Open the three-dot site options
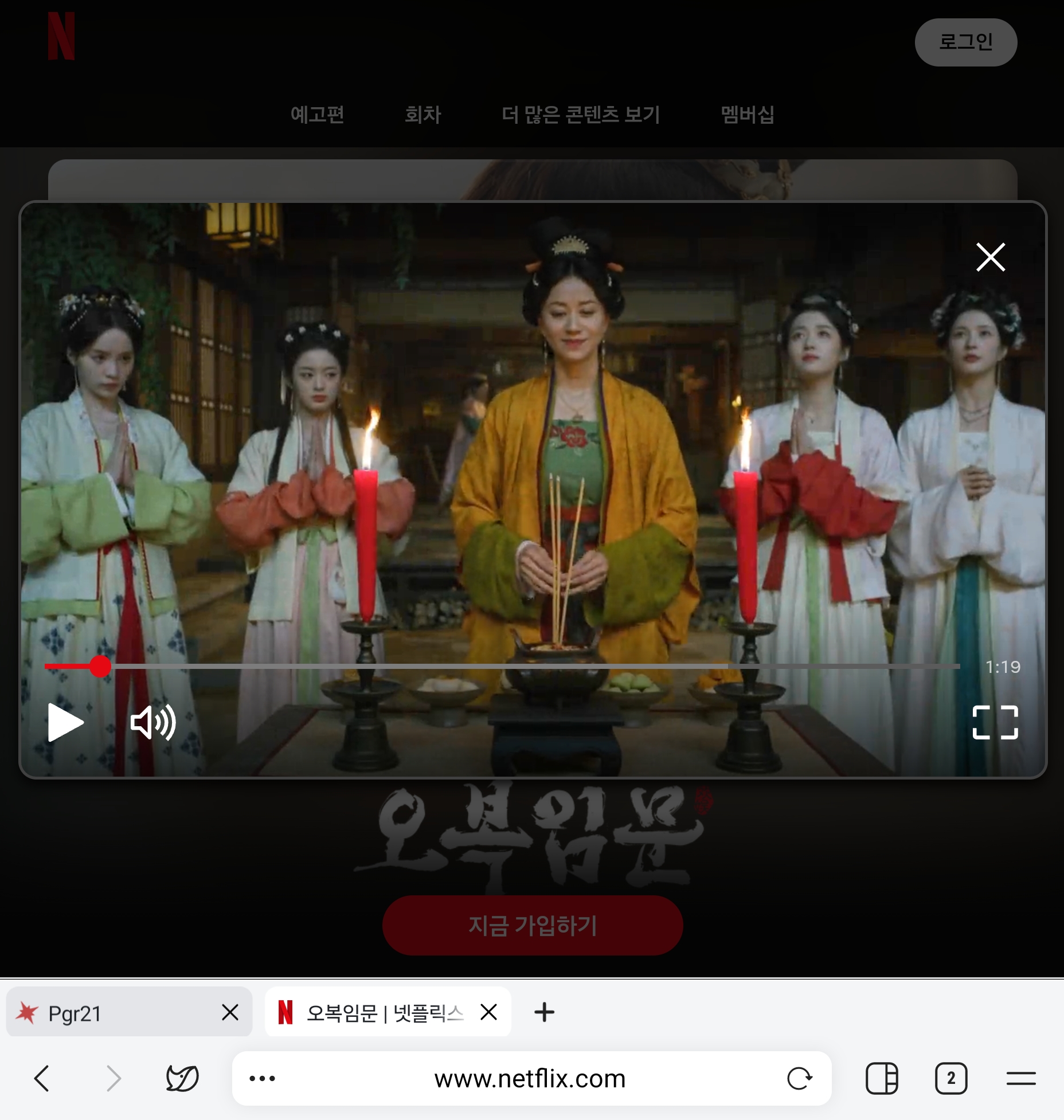Viewport: 1064px width, 1120px height. pos(263,1079)
